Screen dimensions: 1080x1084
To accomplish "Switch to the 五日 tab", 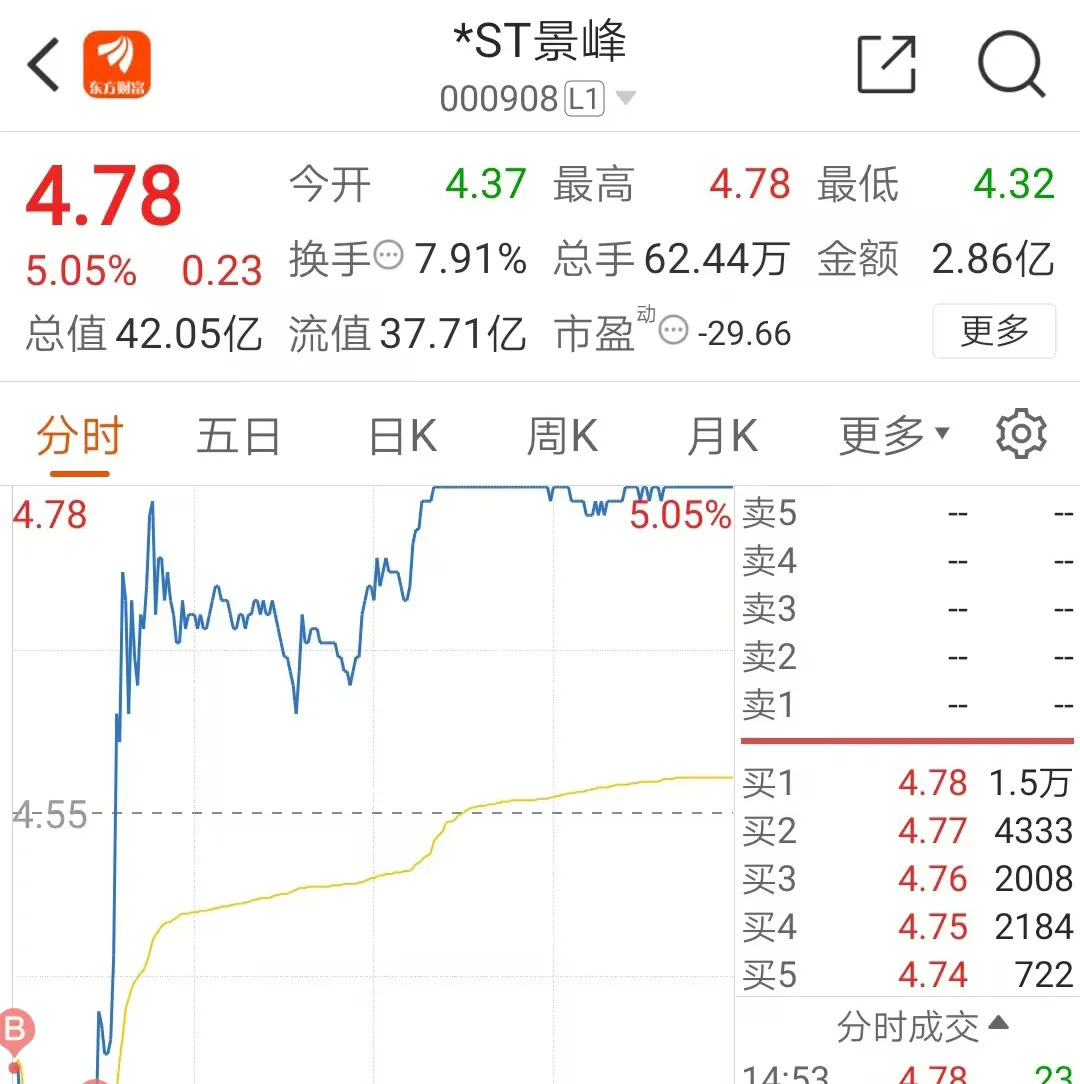I will pos(238,433).
